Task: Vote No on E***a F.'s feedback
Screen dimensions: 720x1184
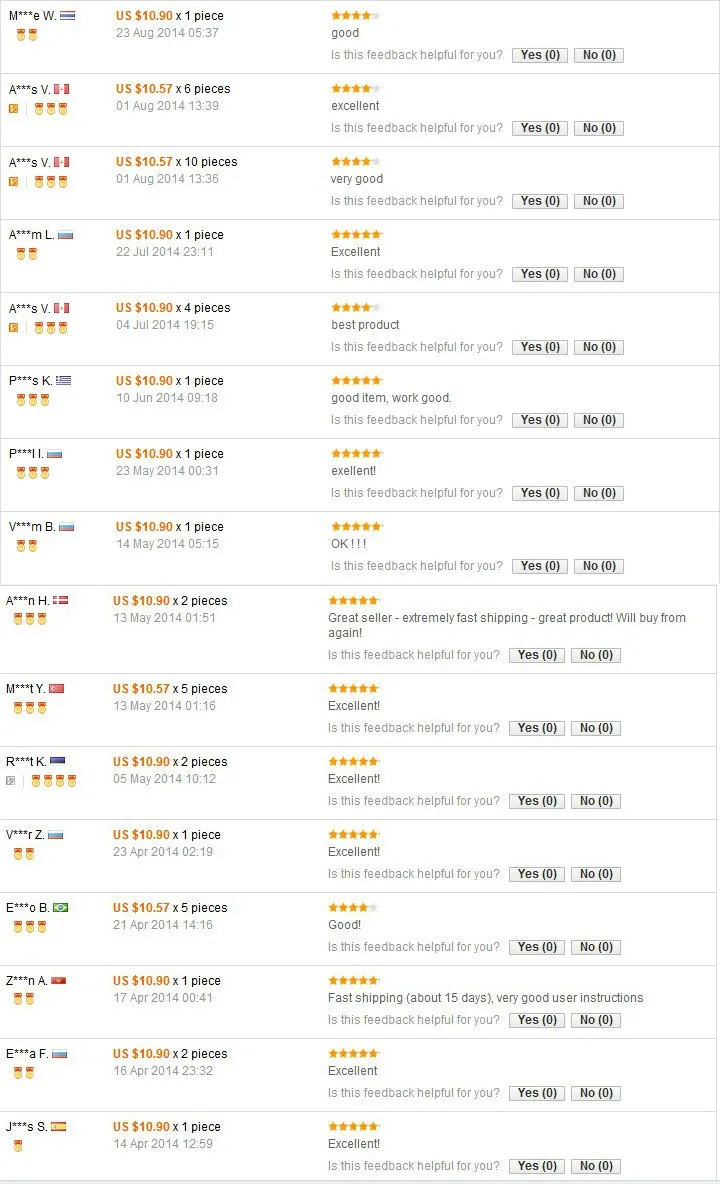Action: [x=595, y=1093]
